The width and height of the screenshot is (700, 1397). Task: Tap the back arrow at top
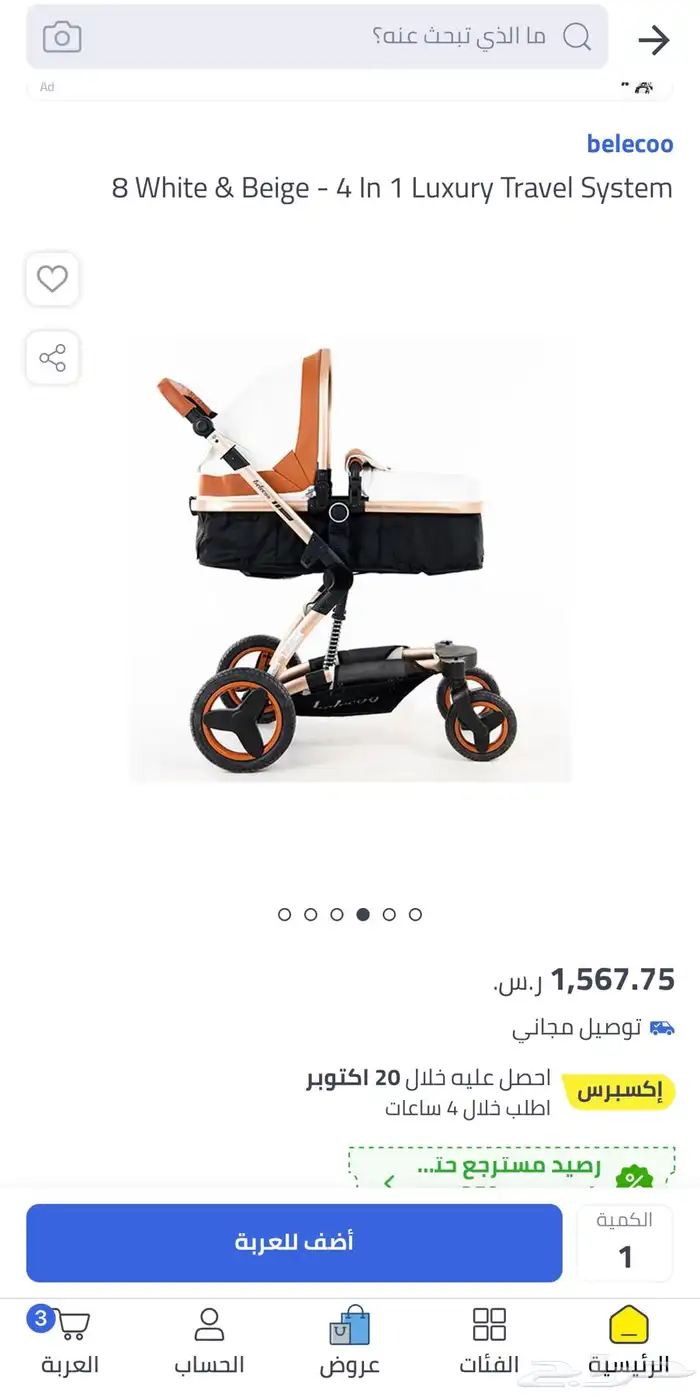pos(653,40)
